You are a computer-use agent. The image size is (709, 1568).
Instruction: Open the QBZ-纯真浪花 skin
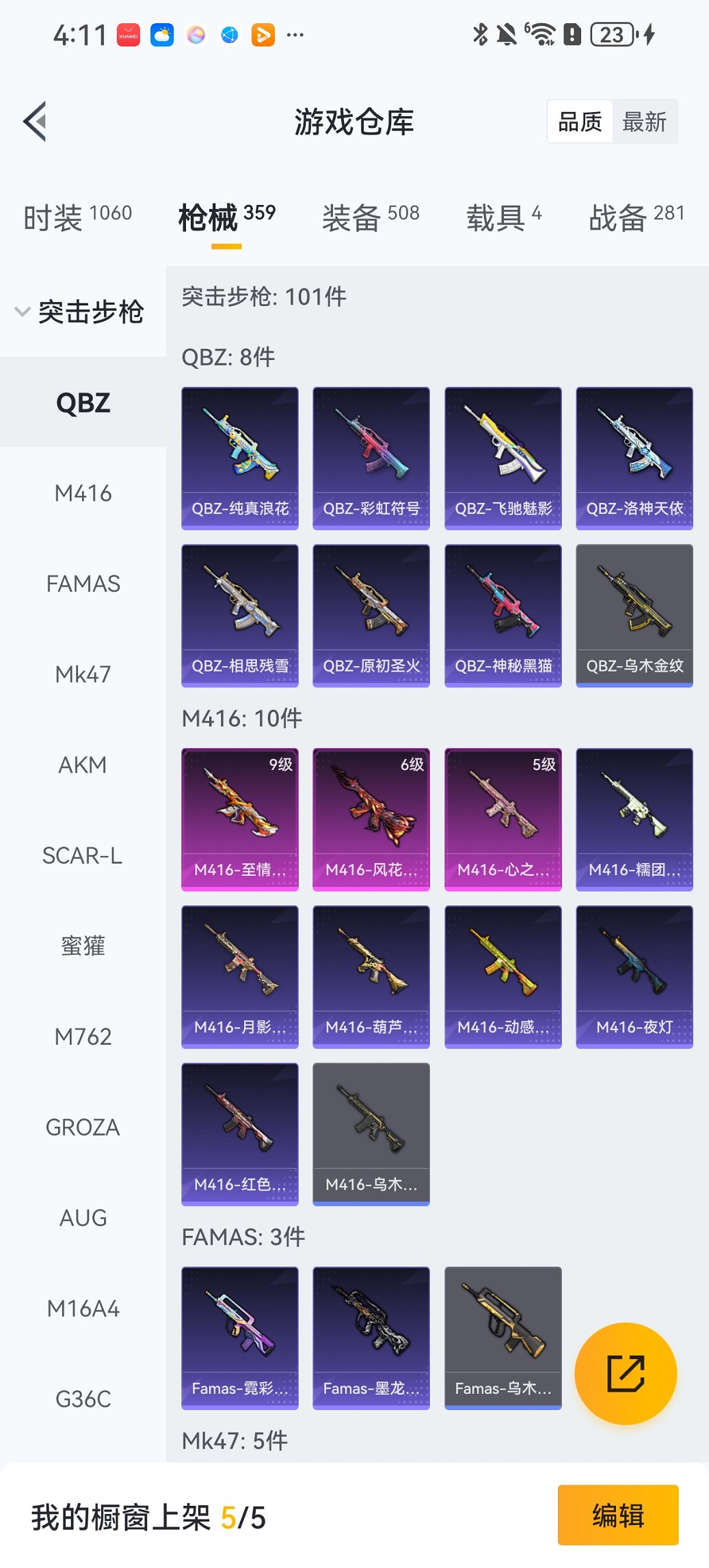240,458
